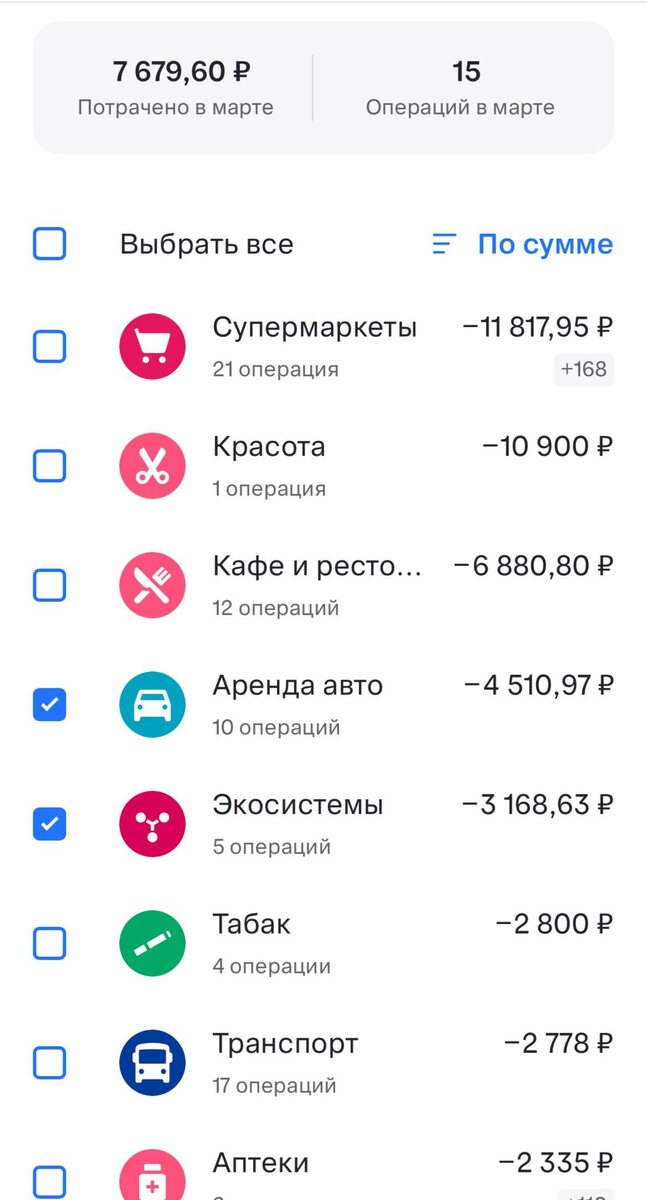Mark the Кафе и рестораны checkbox
The image size is (647, 1200).
coord(50,585)
